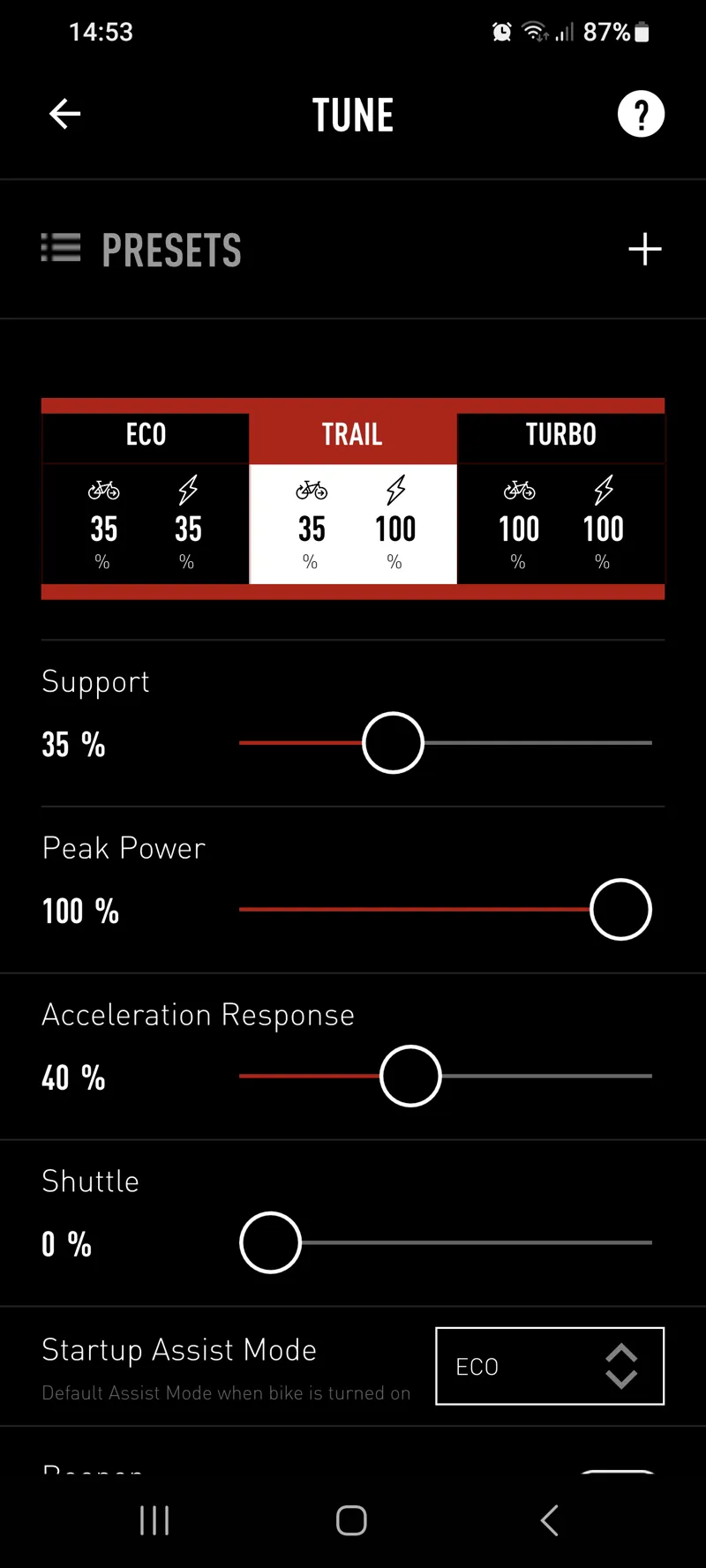The image size is (706, 1568).
Task: Go back using the top arrow
Action: tap(64, 114)
